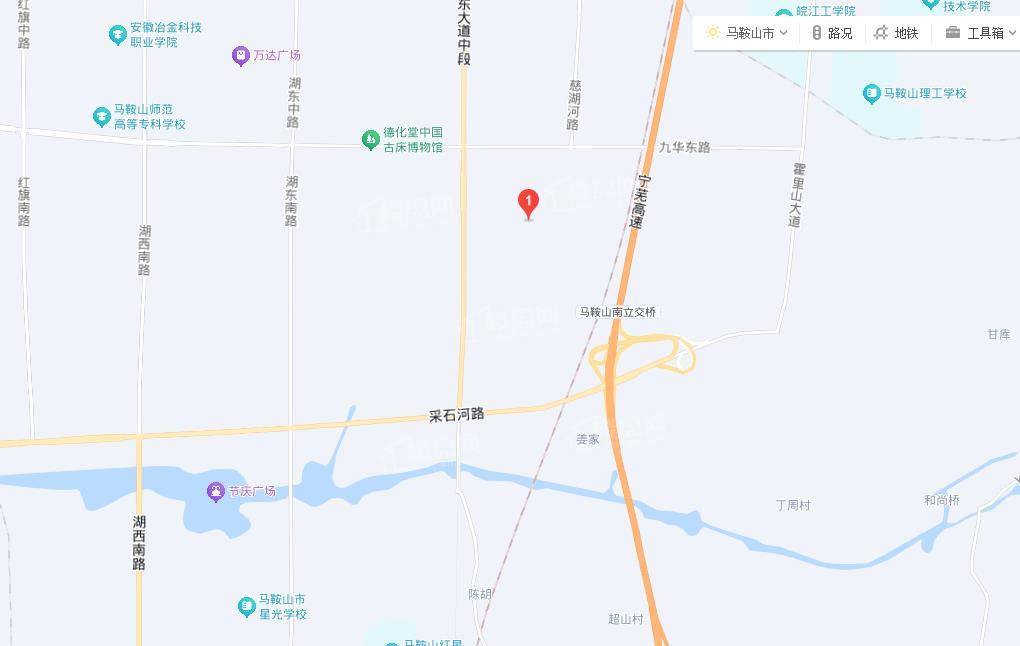The image size is (1020, 646).
Task: Select the 节庆广场 point of interest
Action: 215,492
